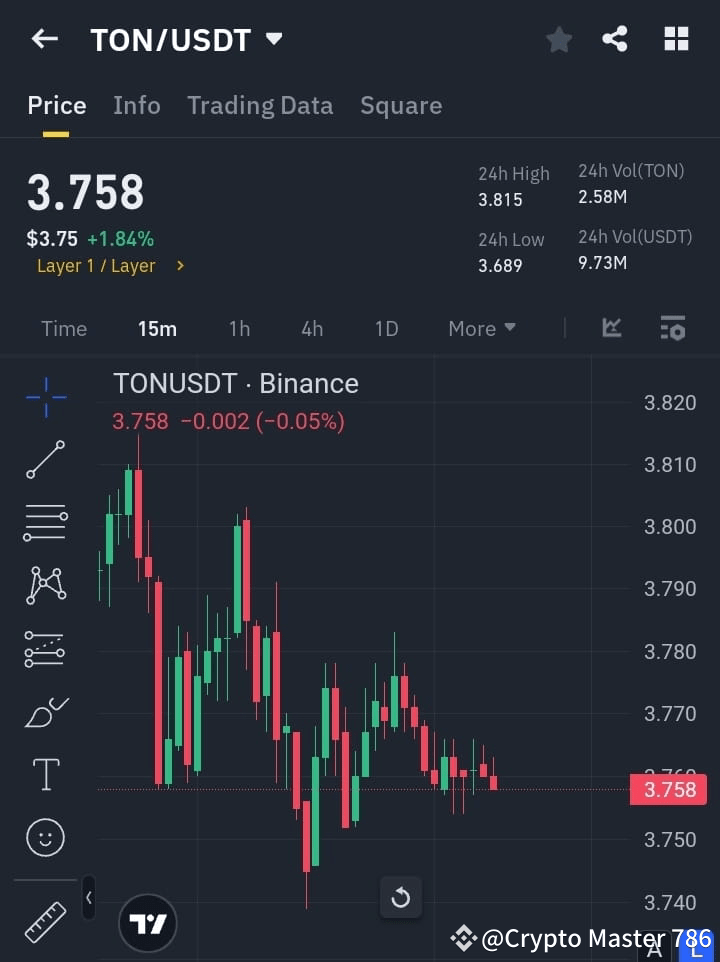Open the horizontal lines drawing tool

(45, 523)
